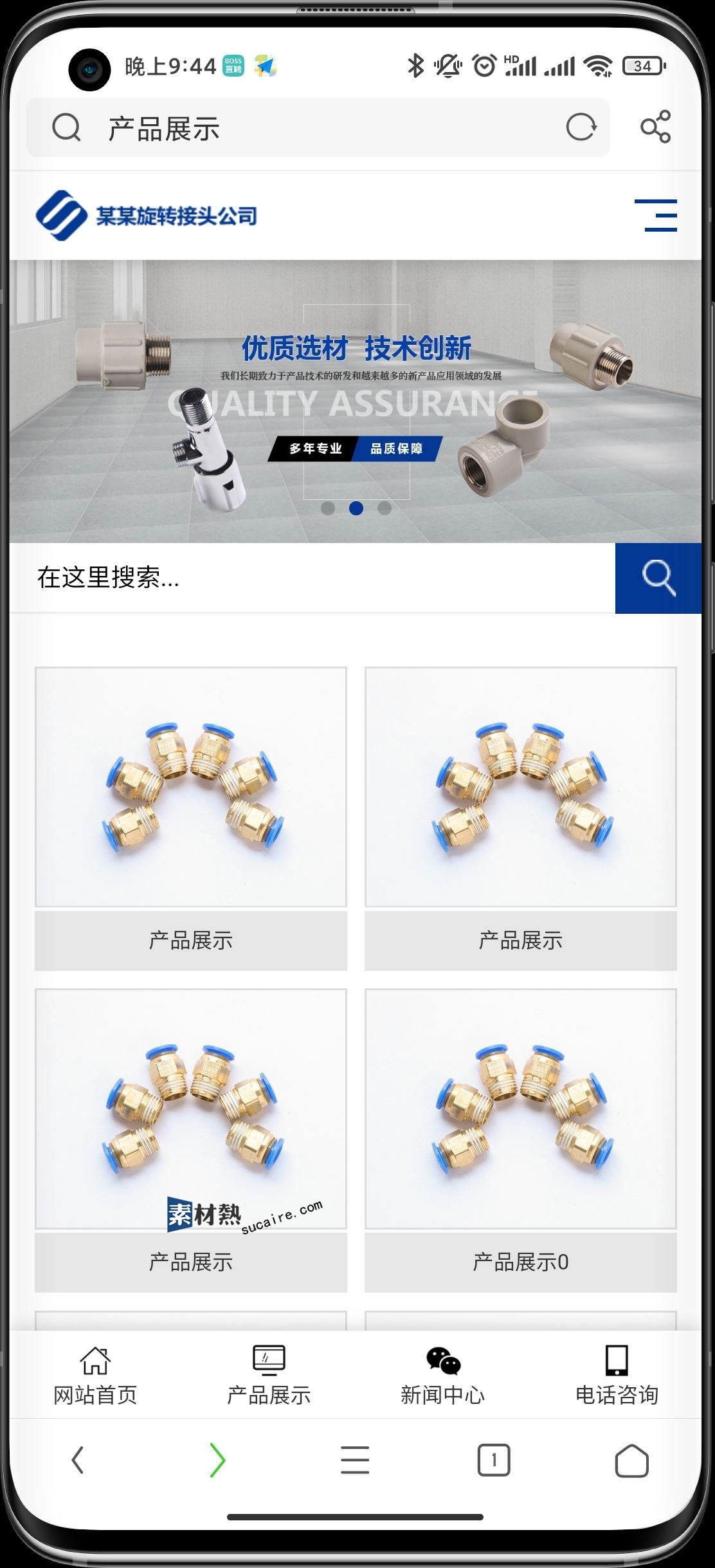The height and width of the screenshot is (1568, 715).
Task: Open the browser menu with three lines
Action: point(355,1460)
